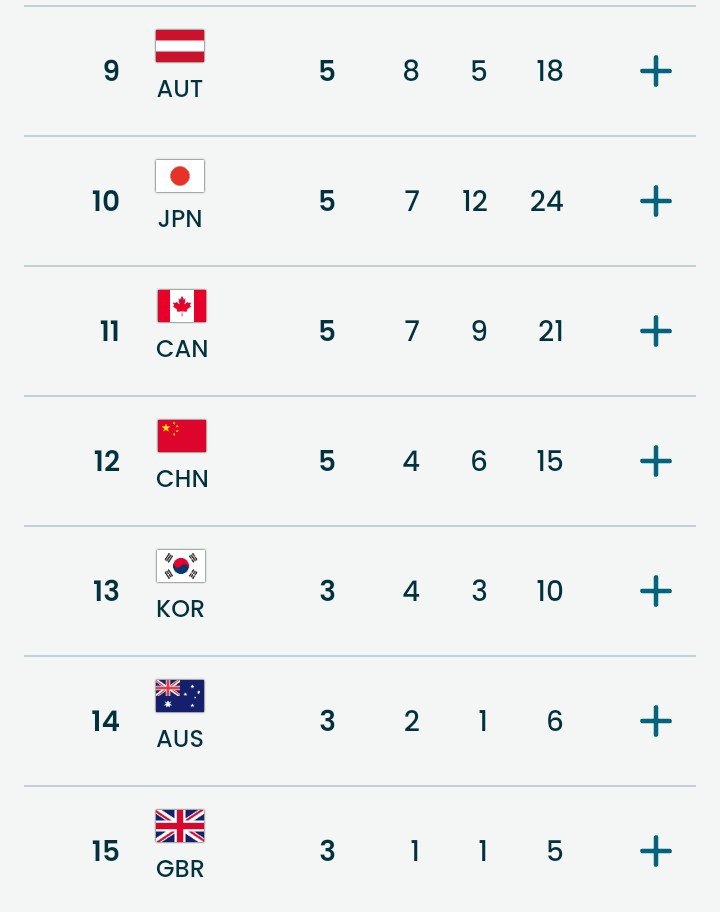
Task: Expand the AUT row plus icon
Action: point(655,71)
